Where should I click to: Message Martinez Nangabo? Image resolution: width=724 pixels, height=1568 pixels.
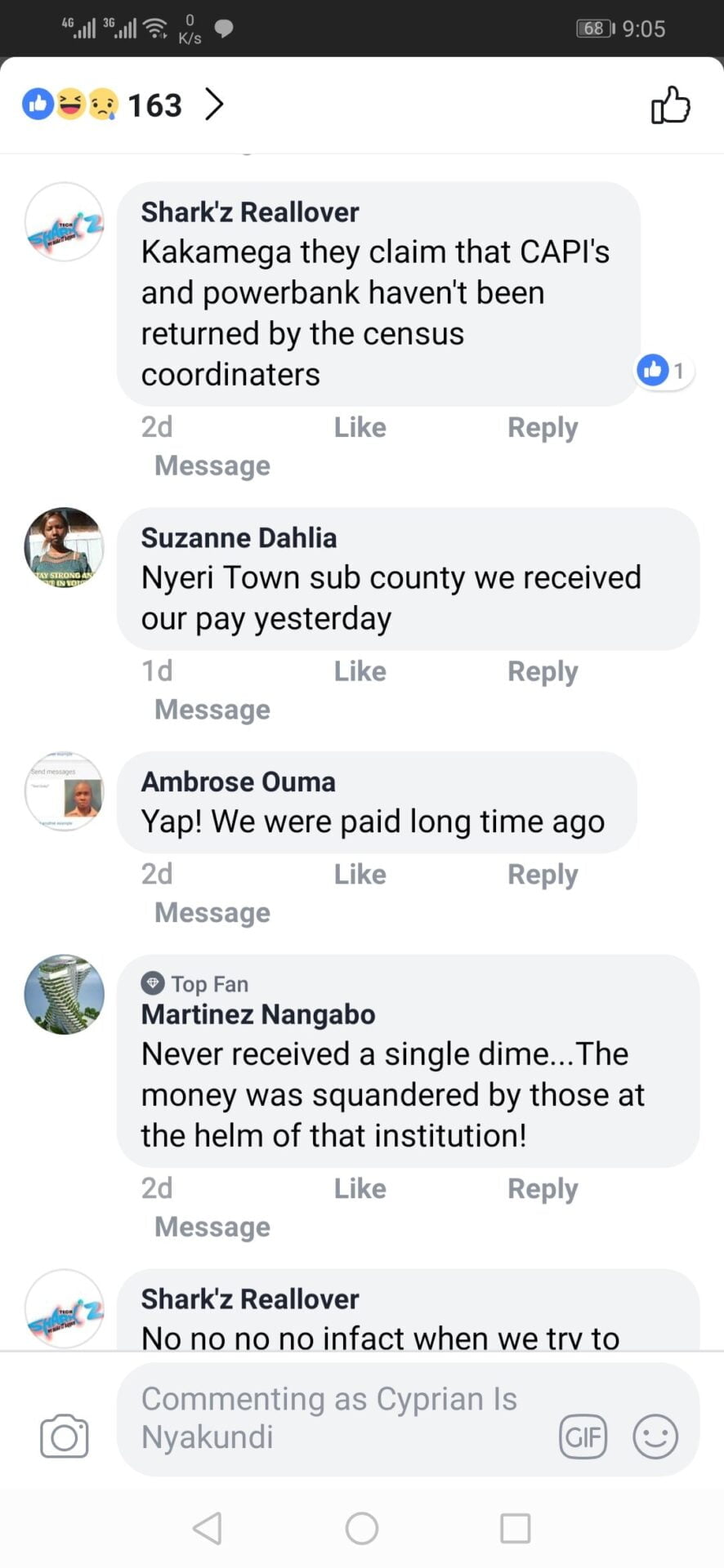[x=212, y=1227]
